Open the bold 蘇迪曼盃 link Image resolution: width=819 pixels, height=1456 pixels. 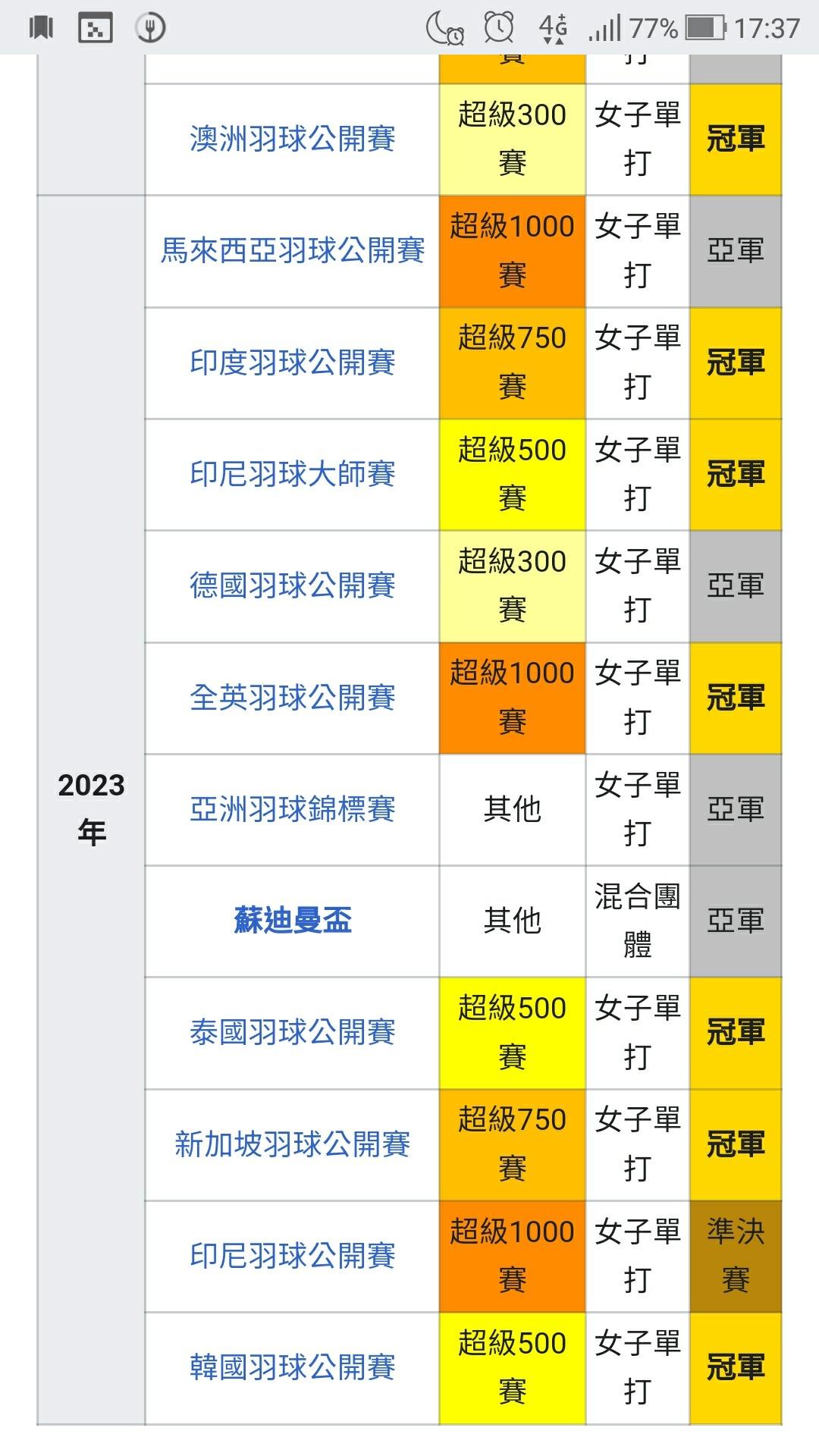292,921
